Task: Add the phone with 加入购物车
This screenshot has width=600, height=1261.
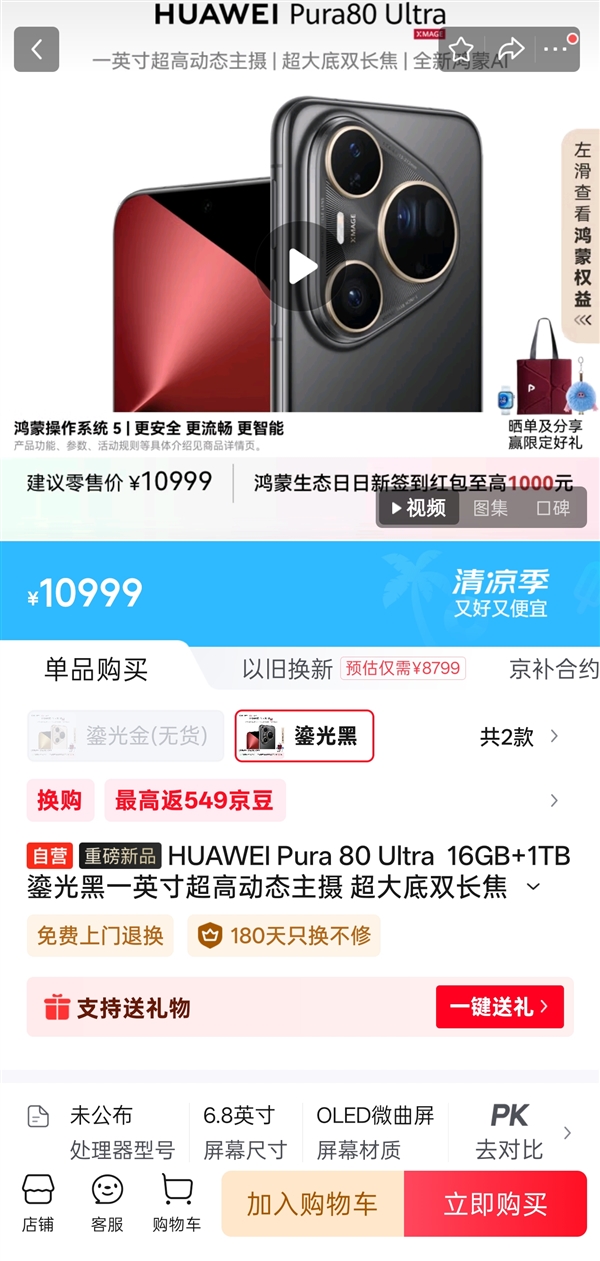Action: (313, 1204)
